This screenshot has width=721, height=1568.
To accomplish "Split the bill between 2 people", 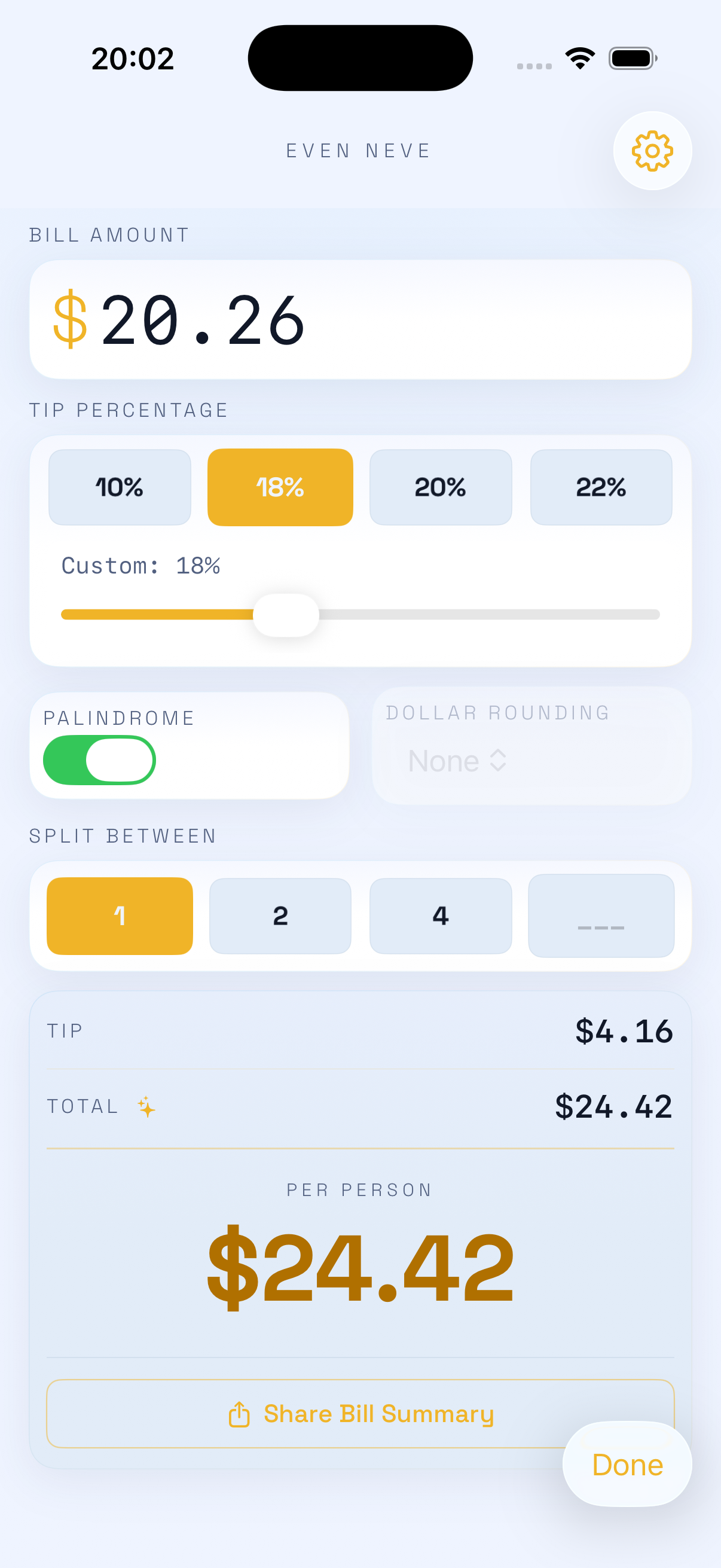I will pyautogui.click(x=280, y=916).
